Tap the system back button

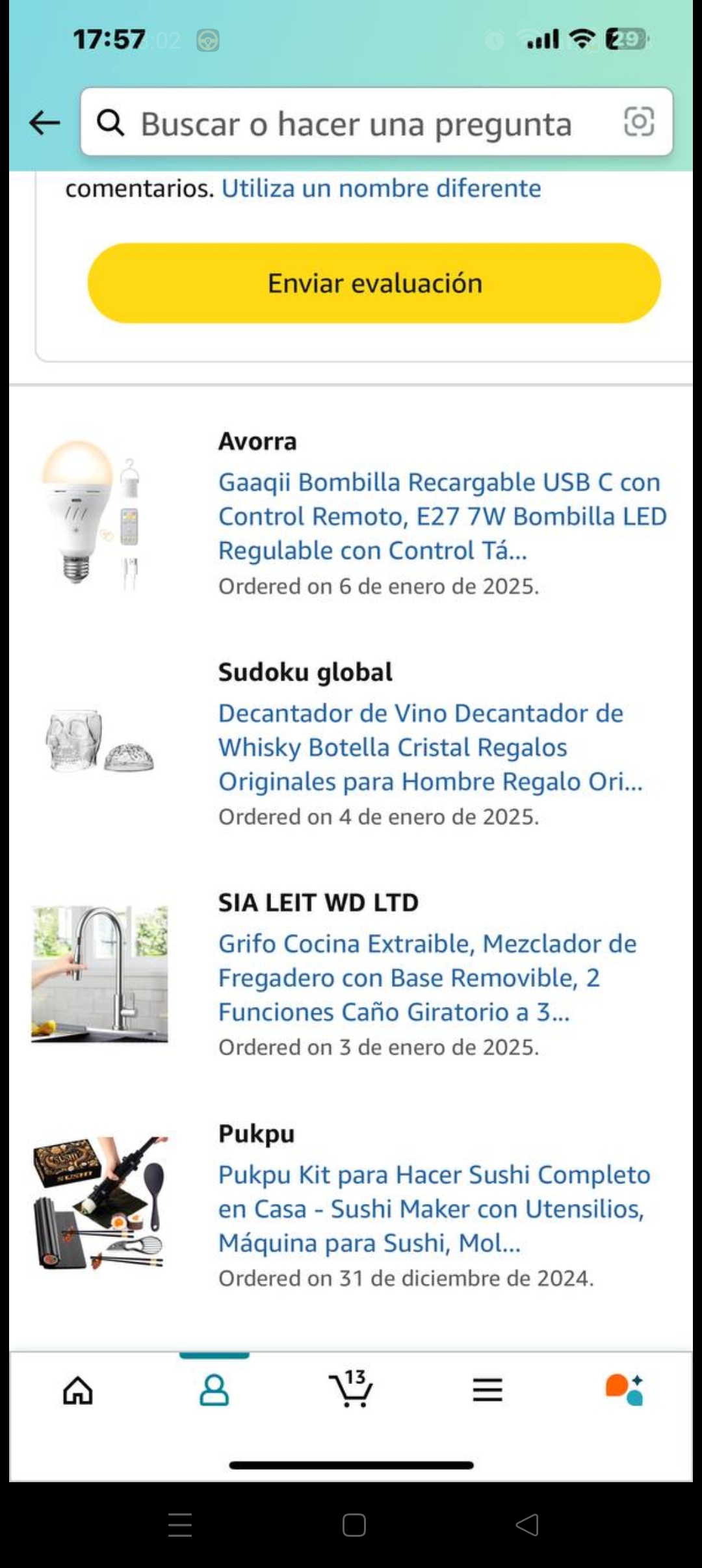527,1524
